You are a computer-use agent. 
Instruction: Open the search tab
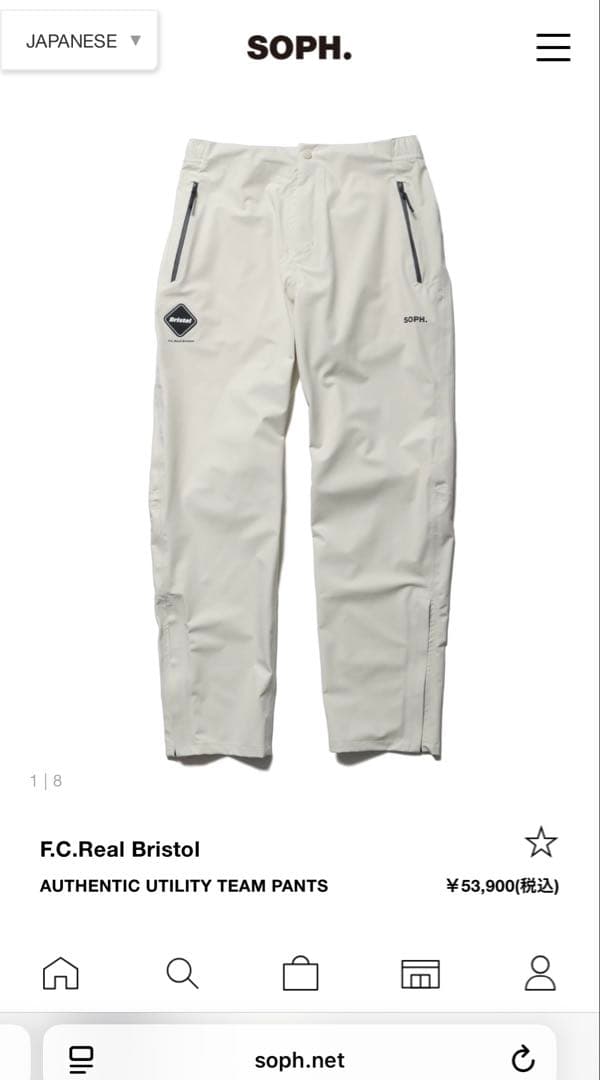182,972
